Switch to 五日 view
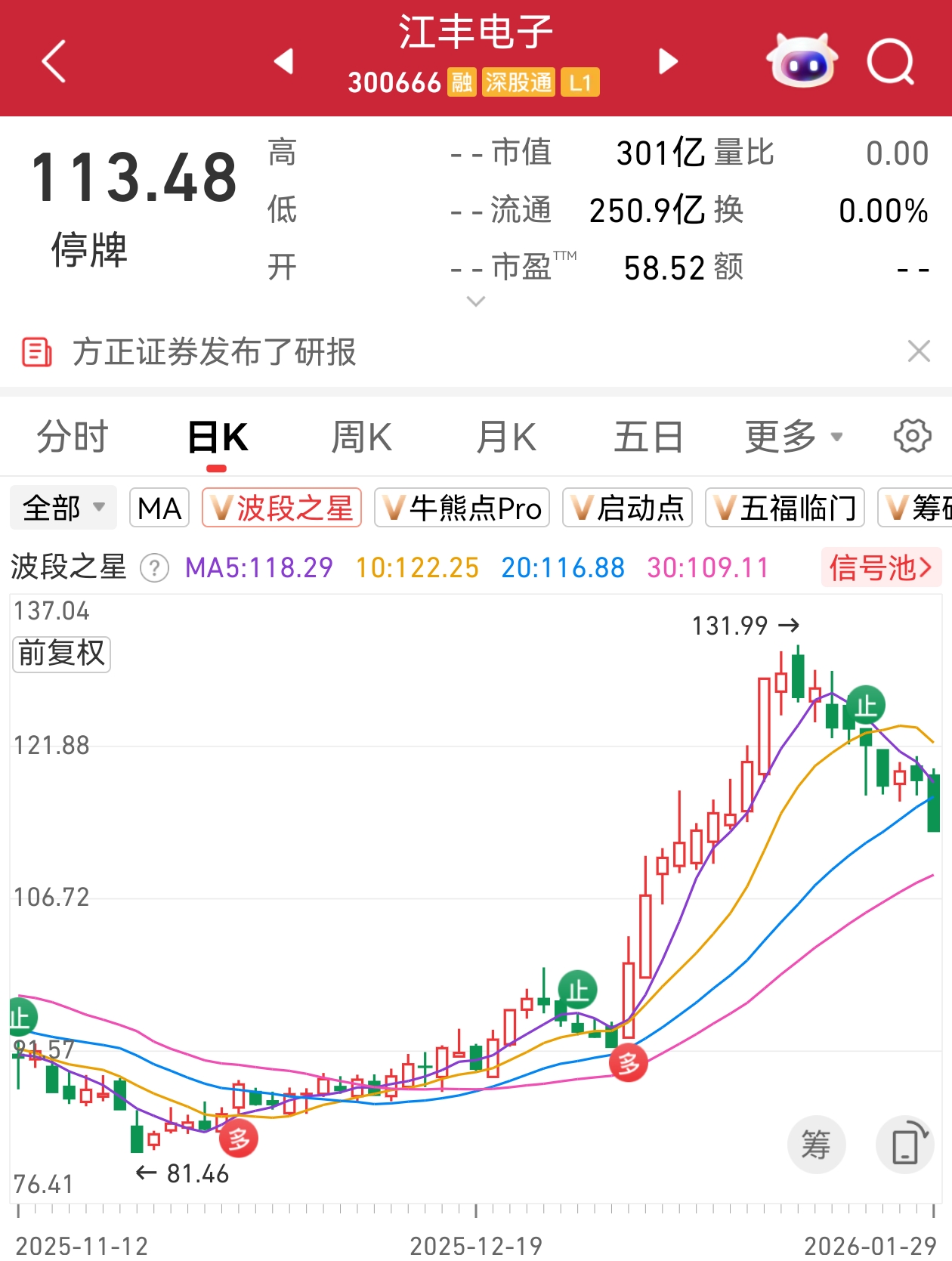 pos(648,437)
